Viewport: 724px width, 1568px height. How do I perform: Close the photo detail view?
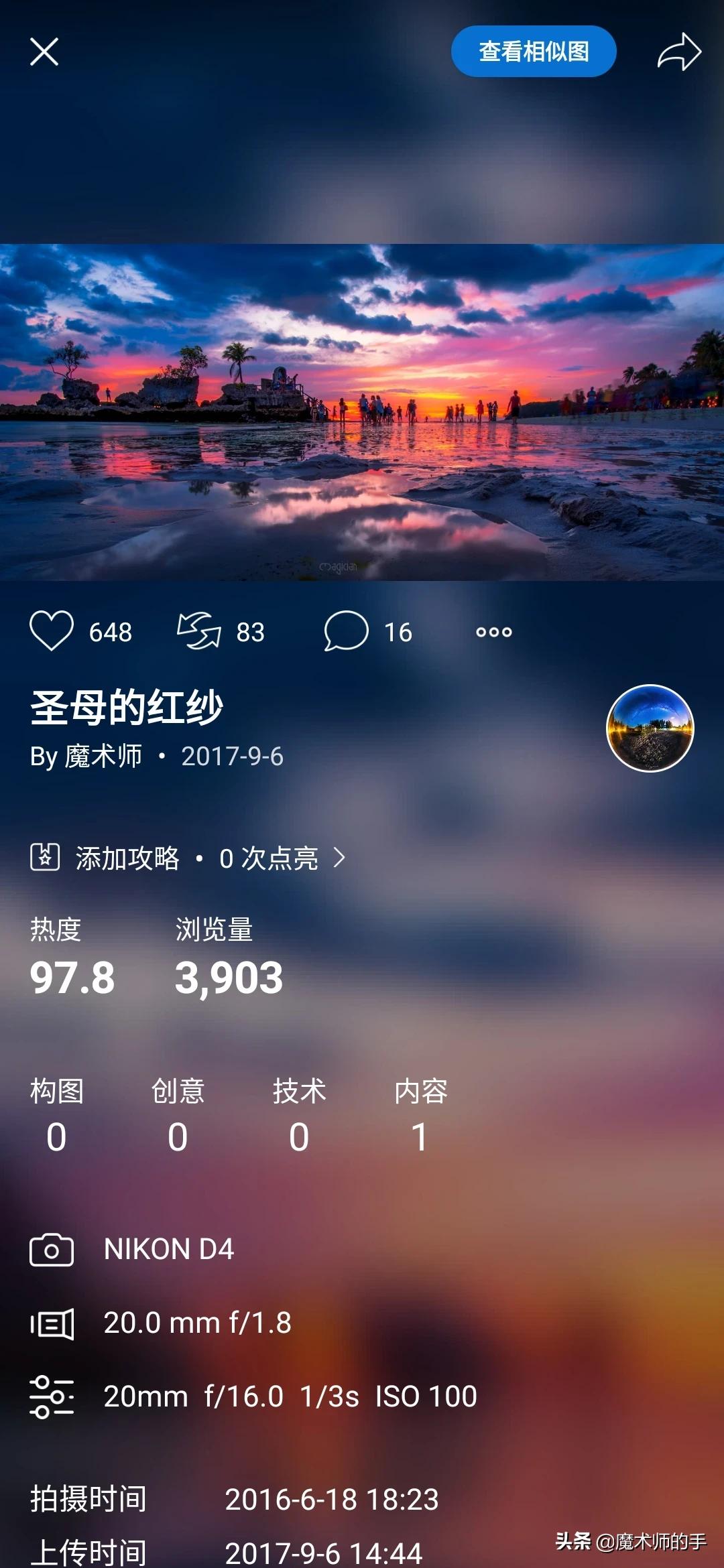(x=44, y=52)
